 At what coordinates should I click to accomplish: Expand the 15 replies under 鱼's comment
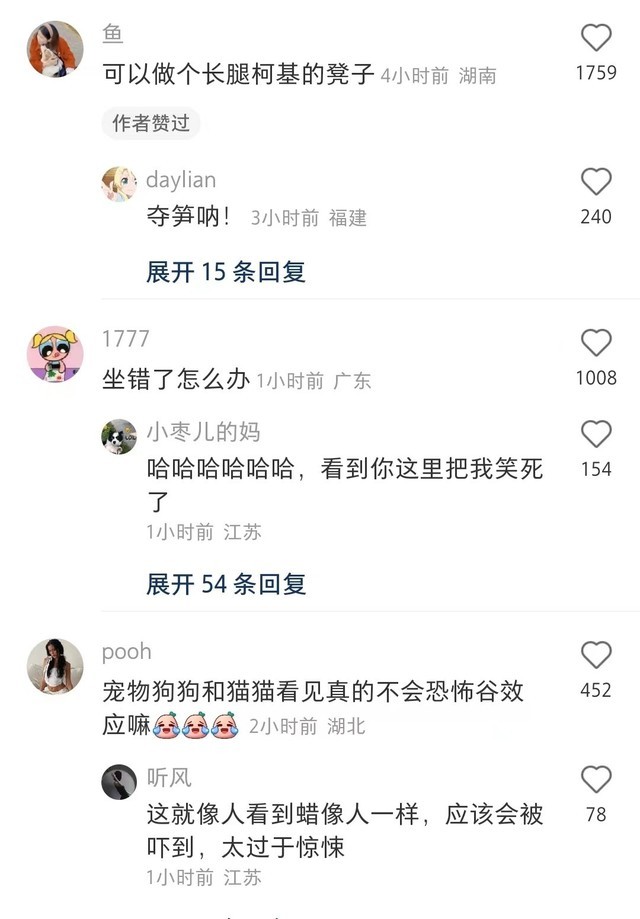click(x=226, y=271)
